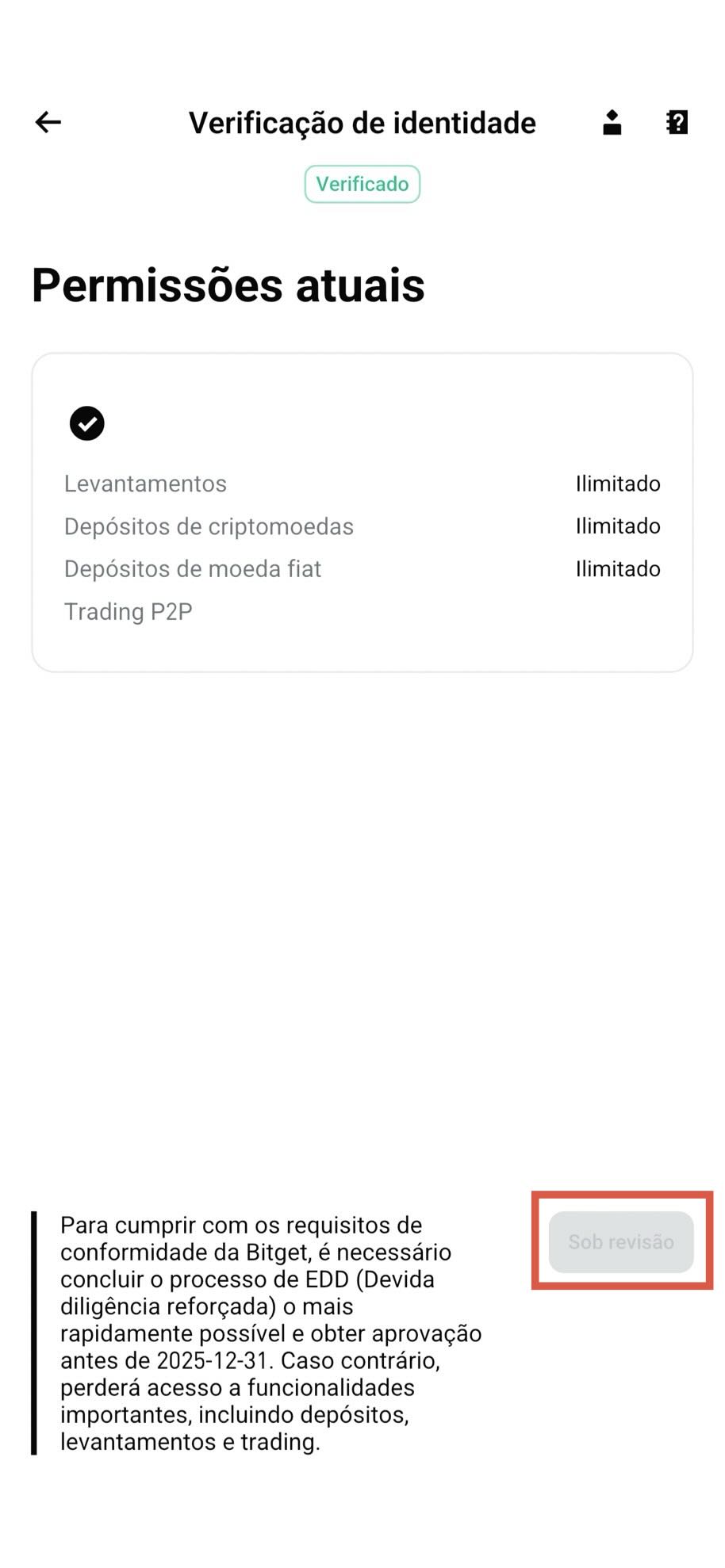Open the profile verification icon in header
Viewport: 725px width, 1568px height.
click(x=611, y=121)
